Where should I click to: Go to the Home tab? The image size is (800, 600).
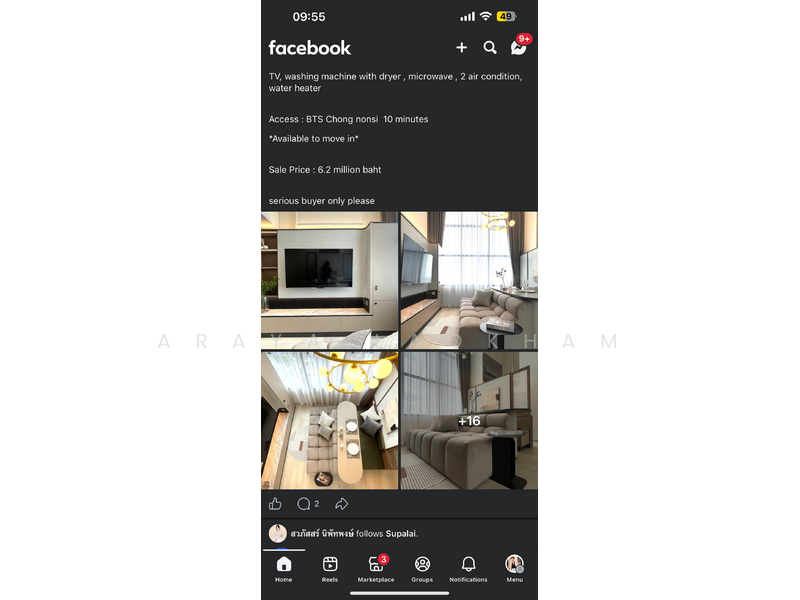284,568
